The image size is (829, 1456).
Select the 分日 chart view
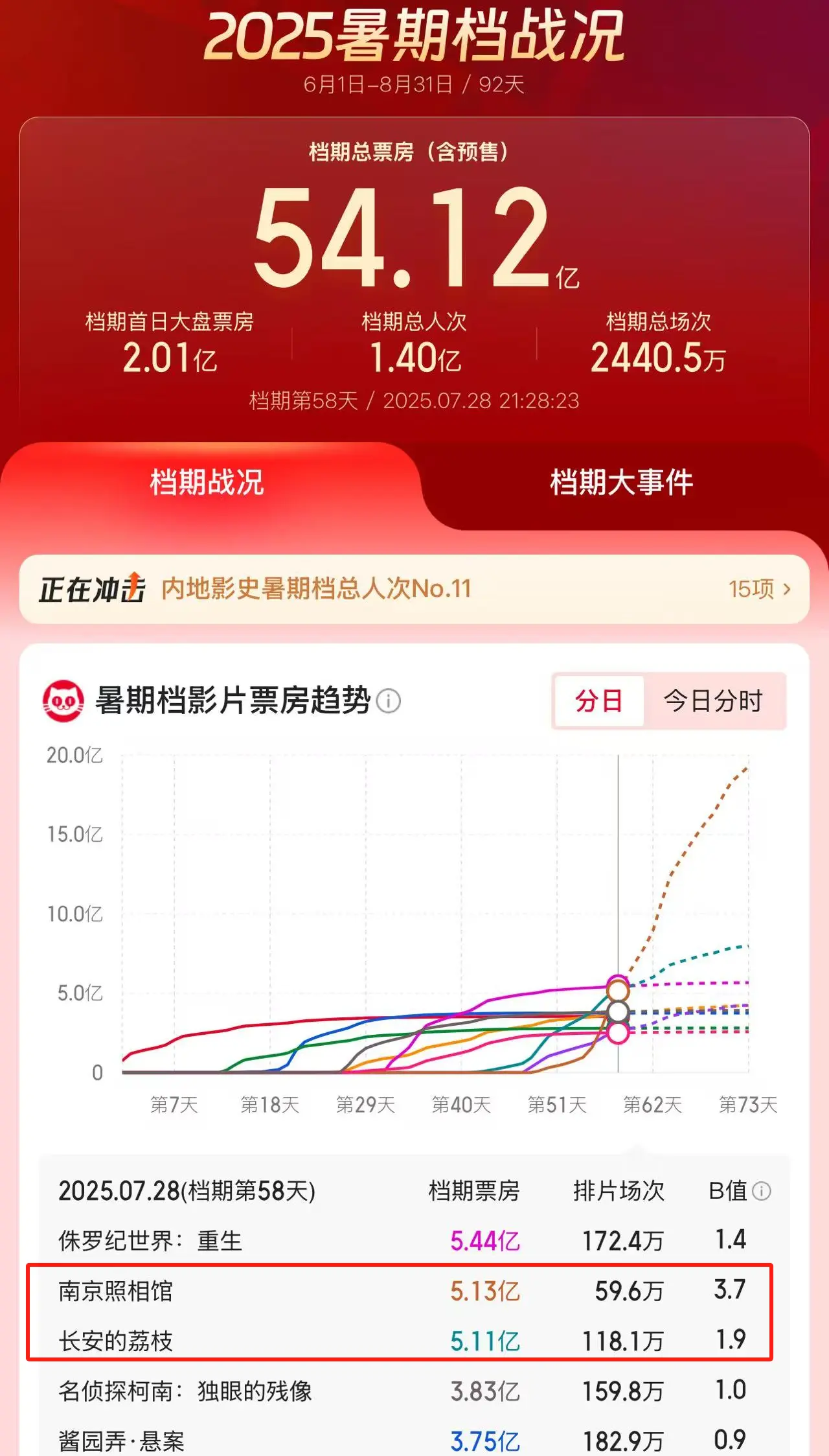coord(599,700)
